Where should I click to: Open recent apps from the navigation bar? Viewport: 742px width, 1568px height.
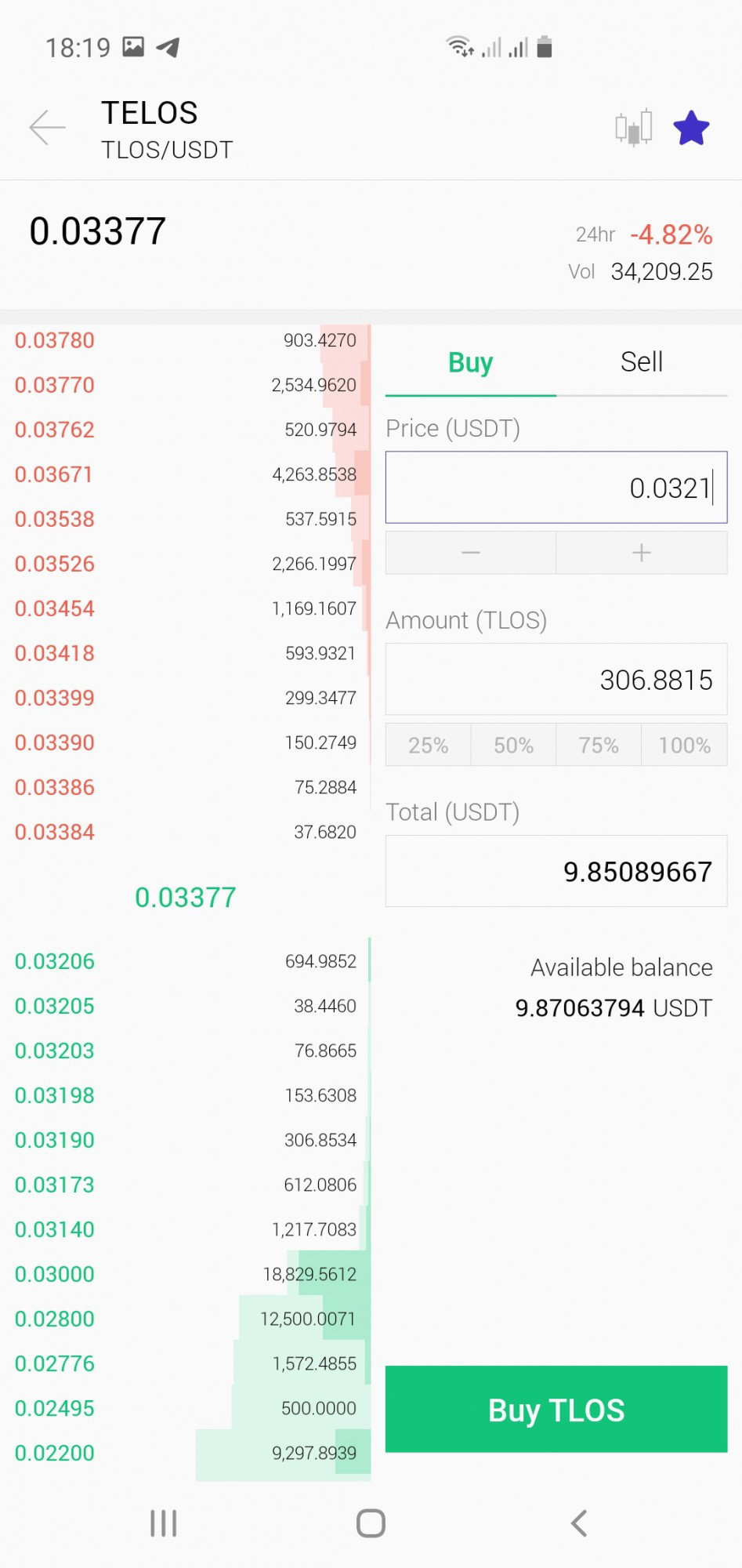163,1523
